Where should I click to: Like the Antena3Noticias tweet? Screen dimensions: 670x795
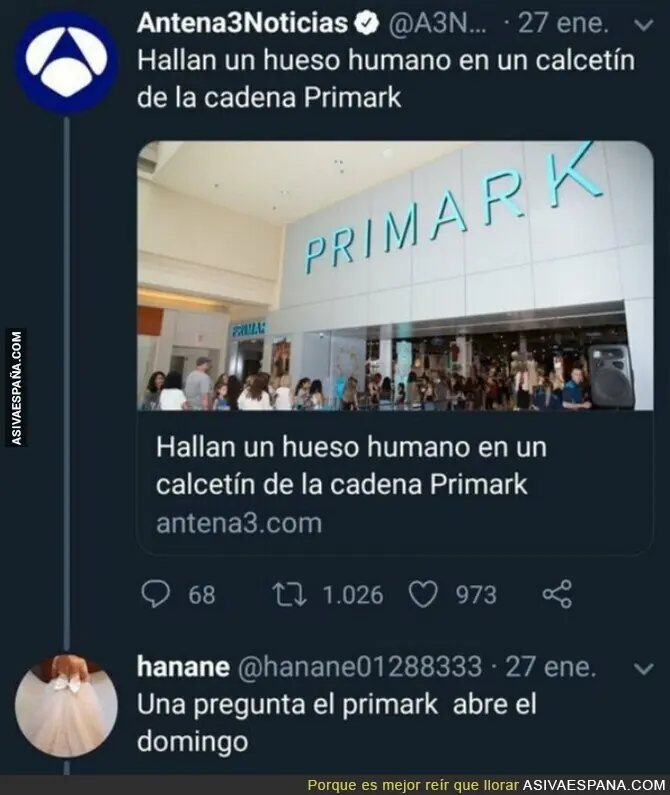tap(424, 595)
